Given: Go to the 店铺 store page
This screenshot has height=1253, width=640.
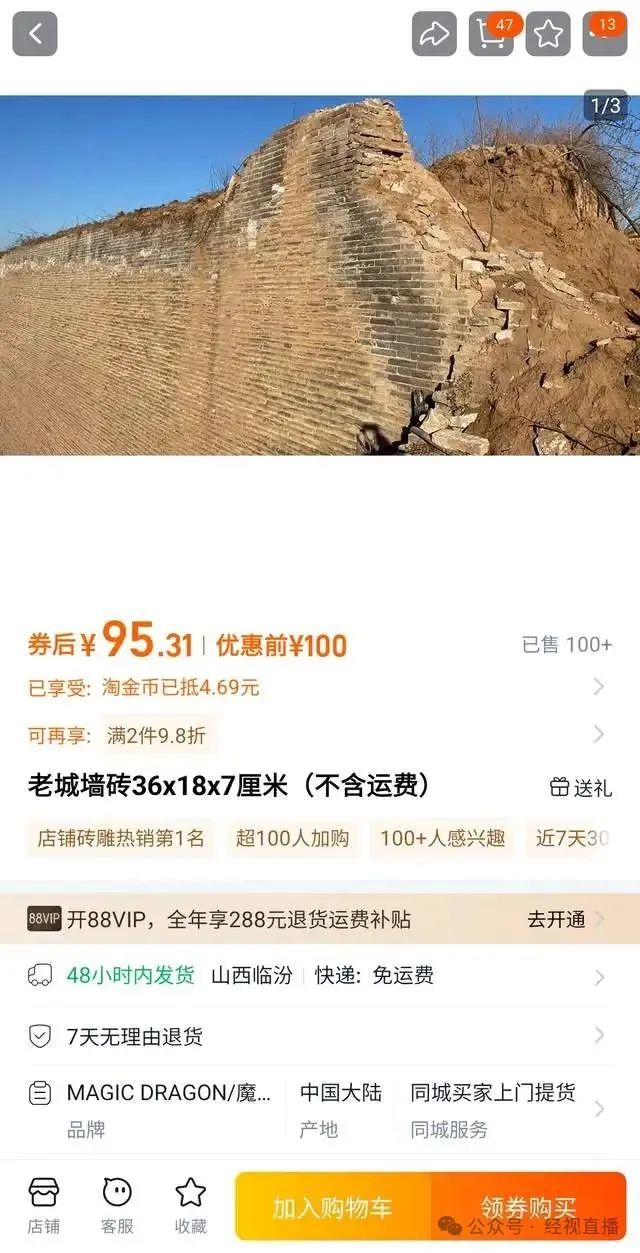Looking at the screenshot, I should tap(44, 1205).
